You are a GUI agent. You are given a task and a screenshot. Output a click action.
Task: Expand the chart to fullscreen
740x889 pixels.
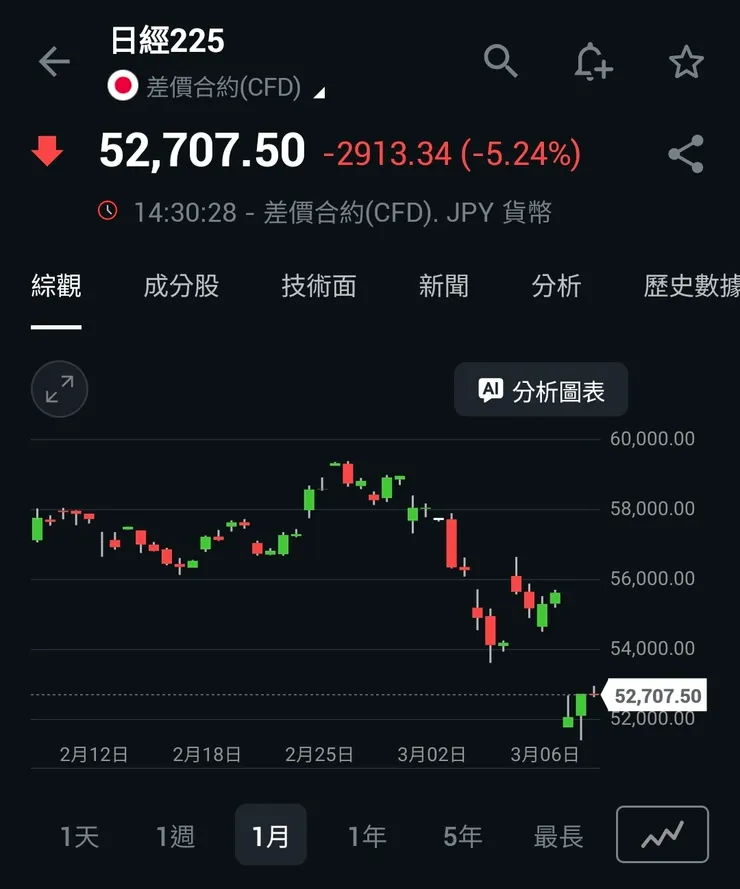click(59, 390)
